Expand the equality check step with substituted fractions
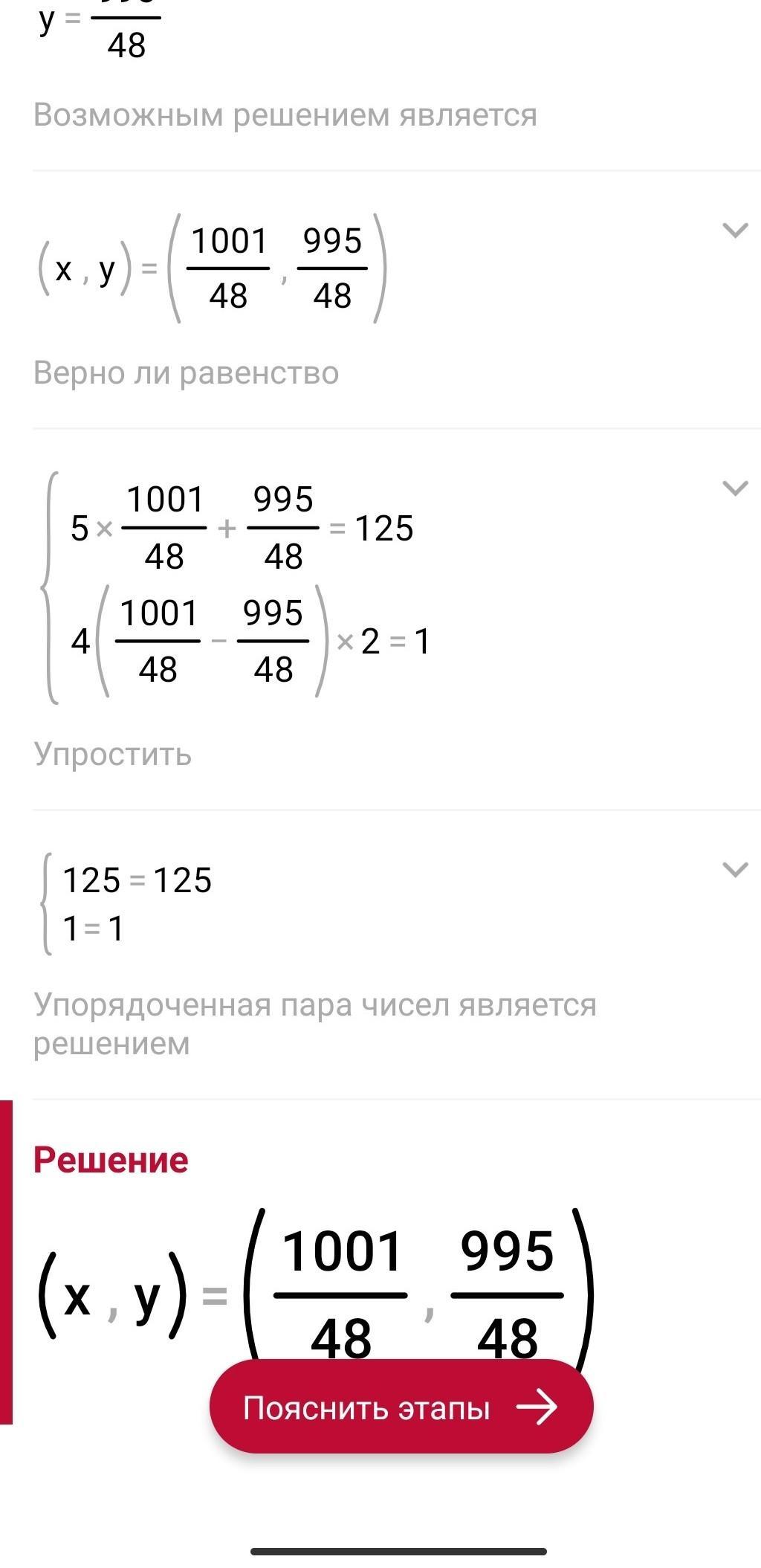 [734, 488]
